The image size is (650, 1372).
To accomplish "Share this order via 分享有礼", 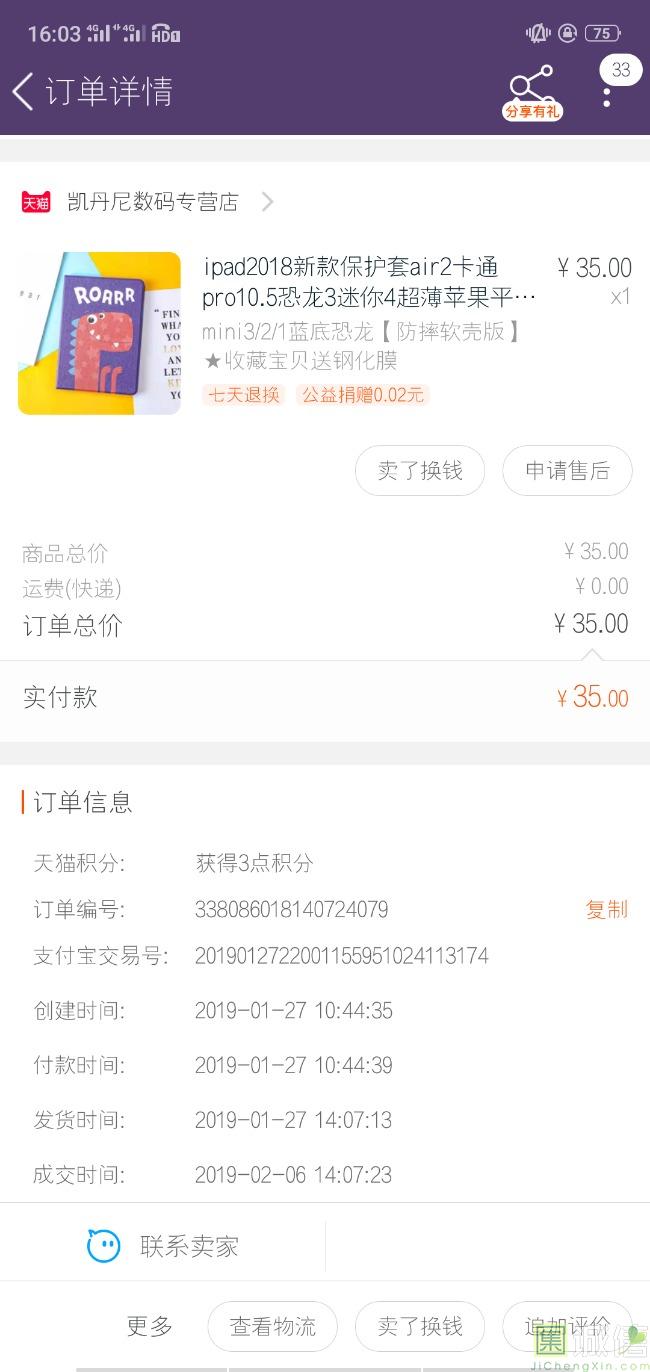I will pyautogui.click(x=532, y=93).
